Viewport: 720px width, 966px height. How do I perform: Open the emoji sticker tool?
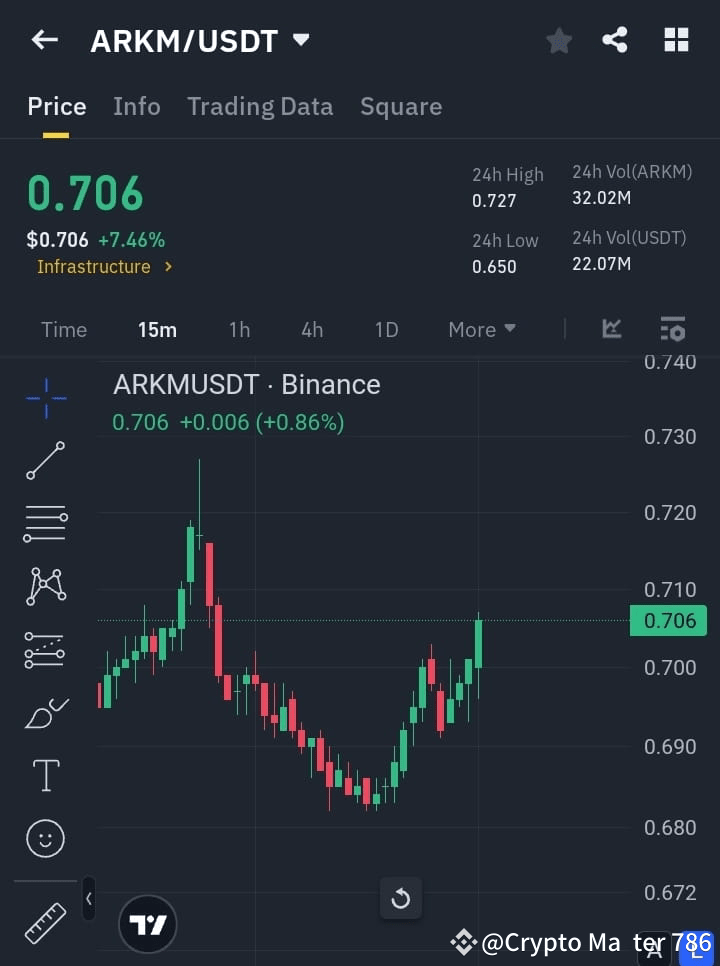[45, 838]
